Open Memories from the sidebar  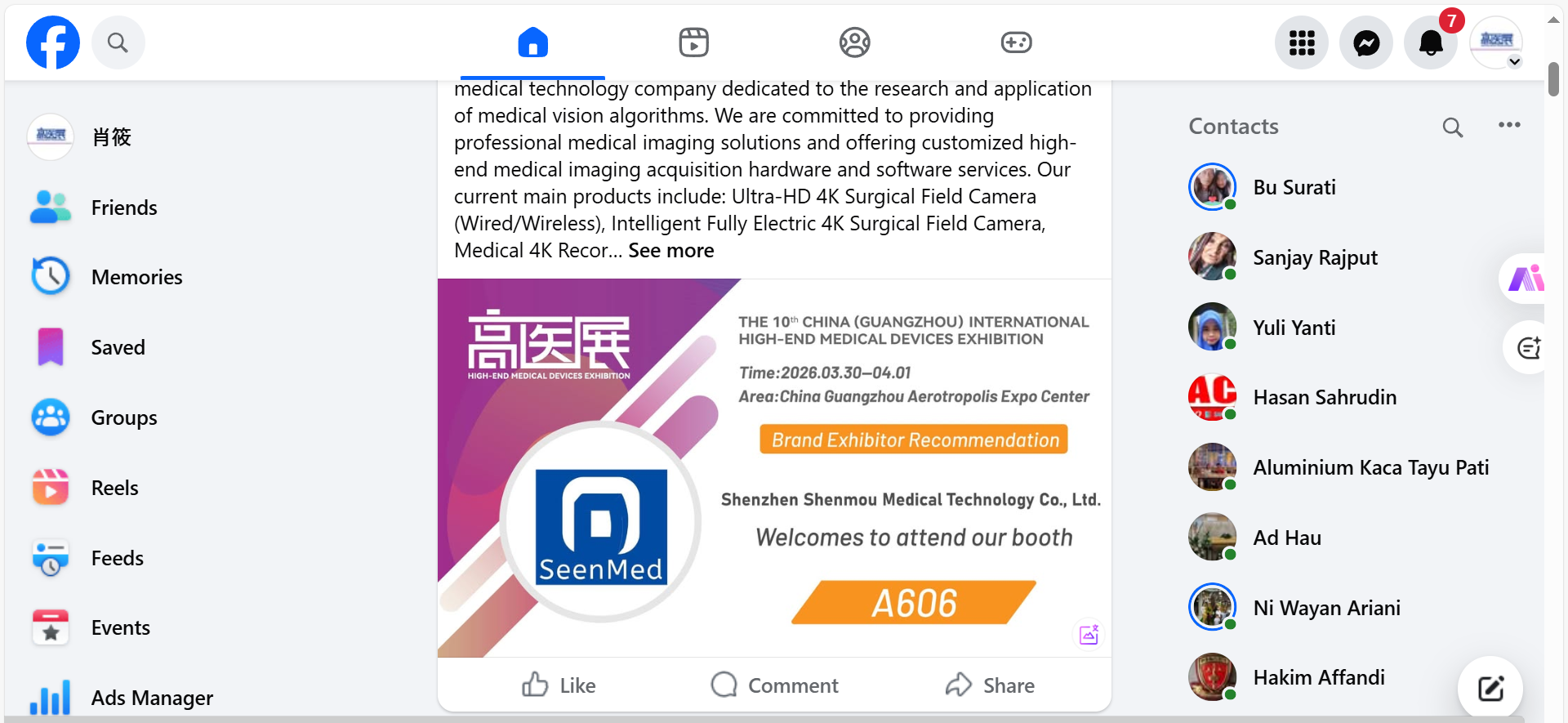[136, 278]
